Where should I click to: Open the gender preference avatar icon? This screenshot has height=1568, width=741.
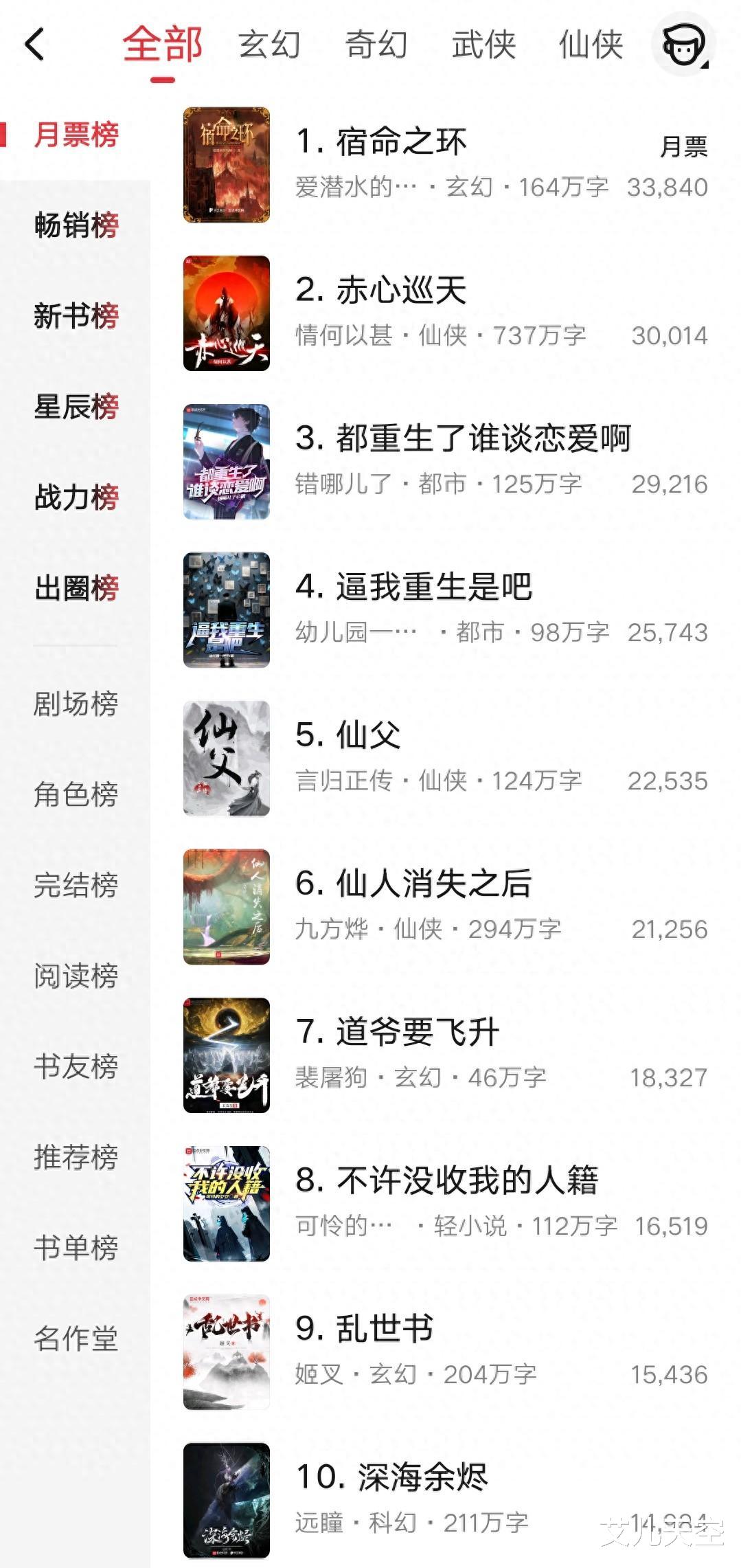683,46
